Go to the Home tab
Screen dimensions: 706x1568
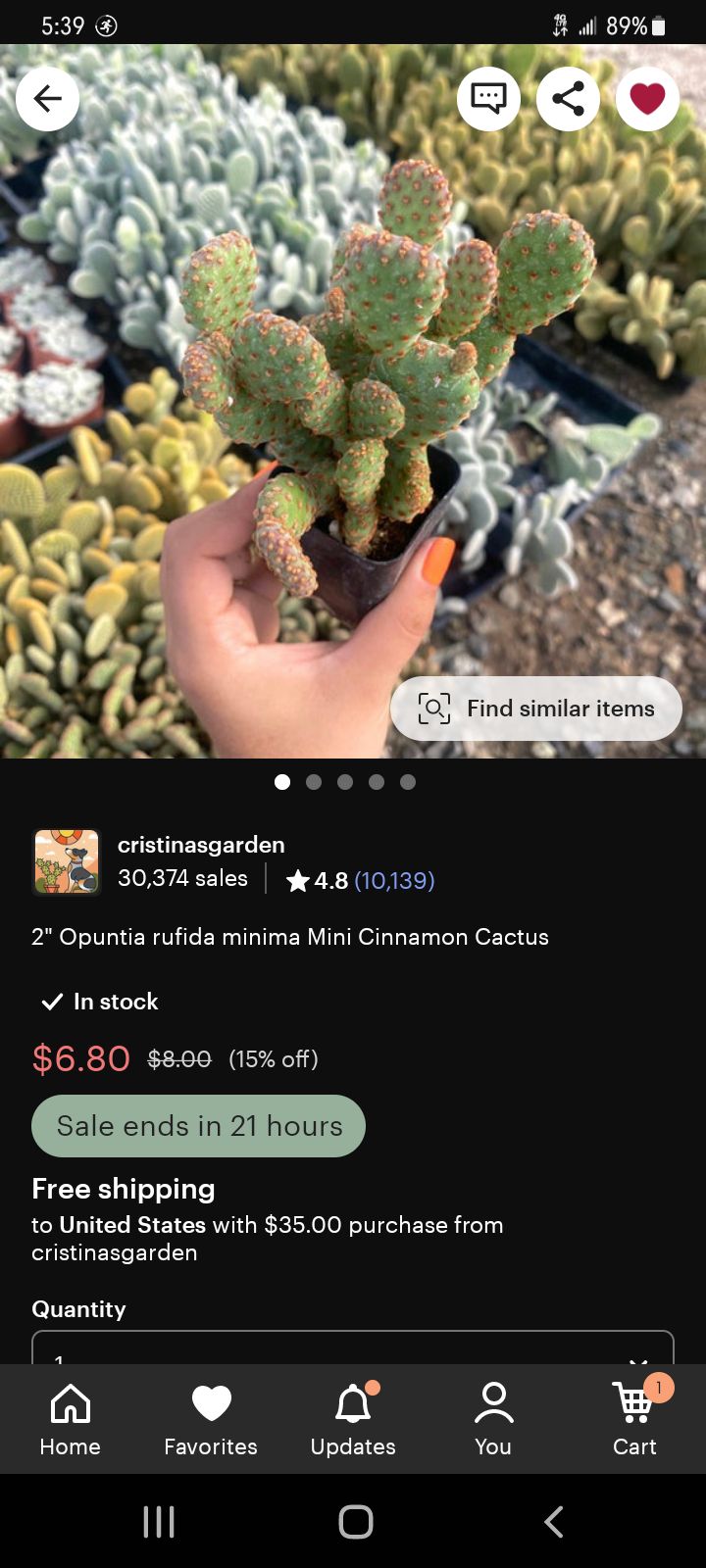[71, 1419]
